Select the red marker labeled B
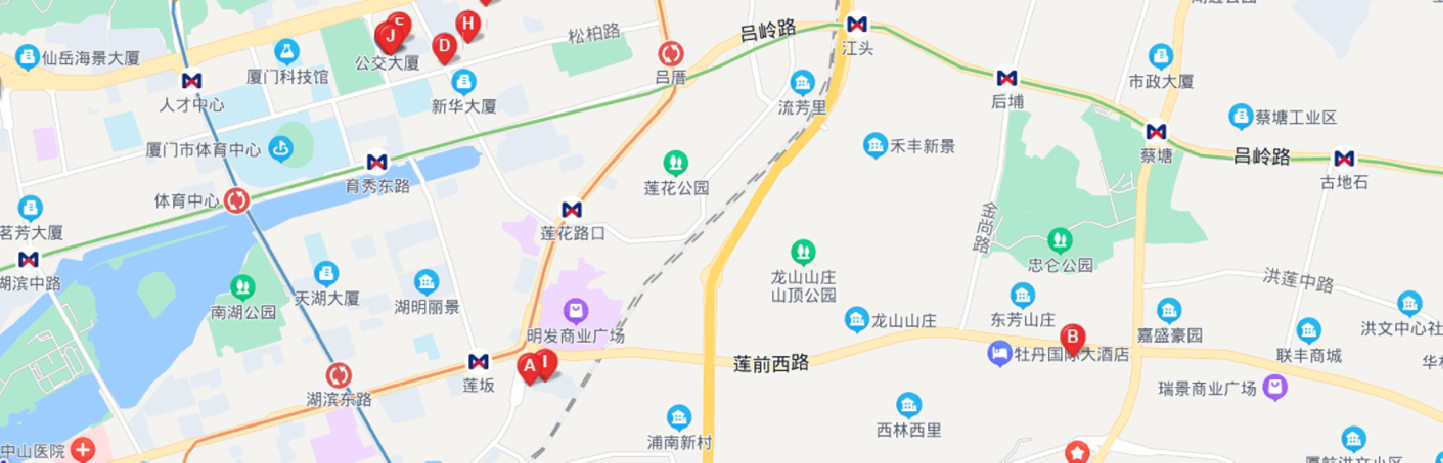Image resolution: width=1443 pixels, height=463 pixels. pyautogui.click(x=1072, y=338)
